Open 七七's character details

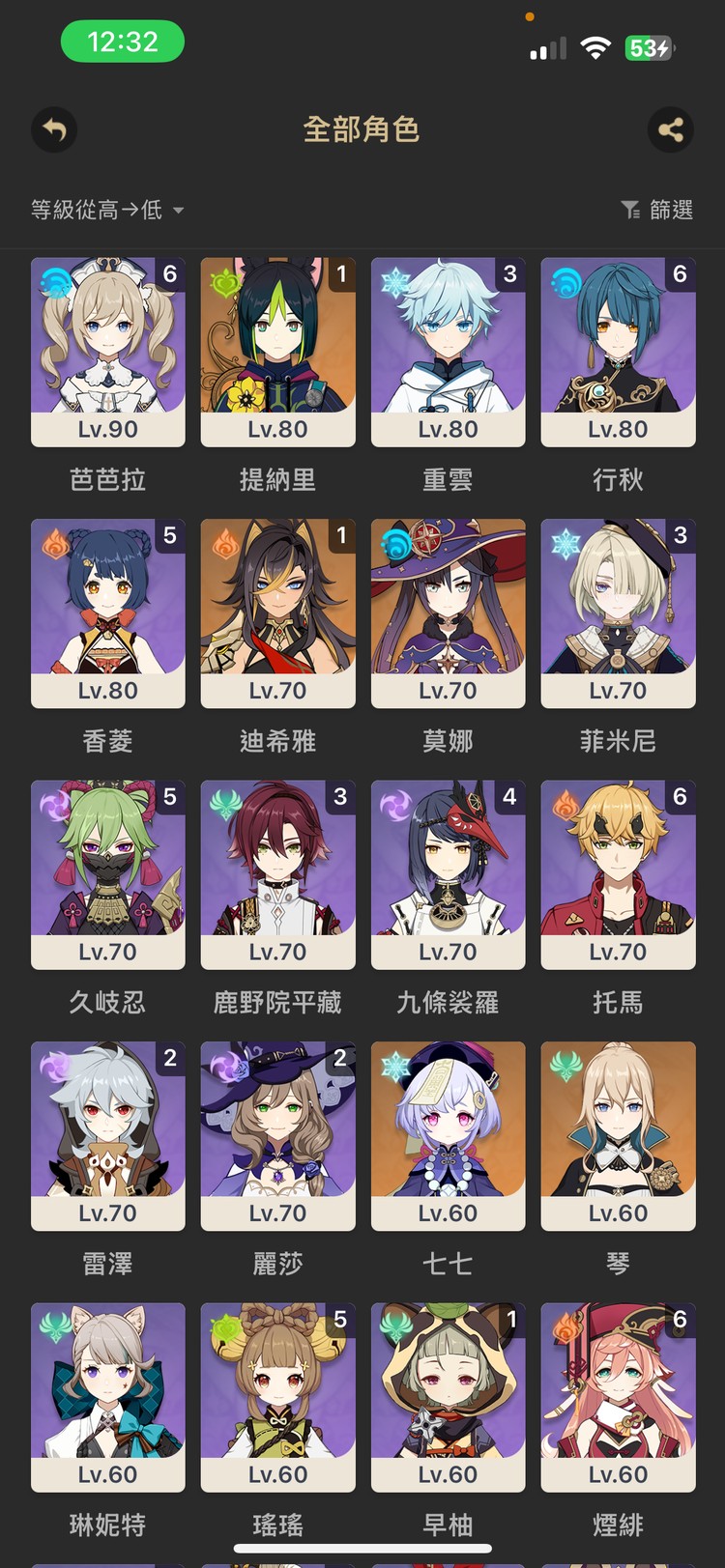coord(448,1136)
